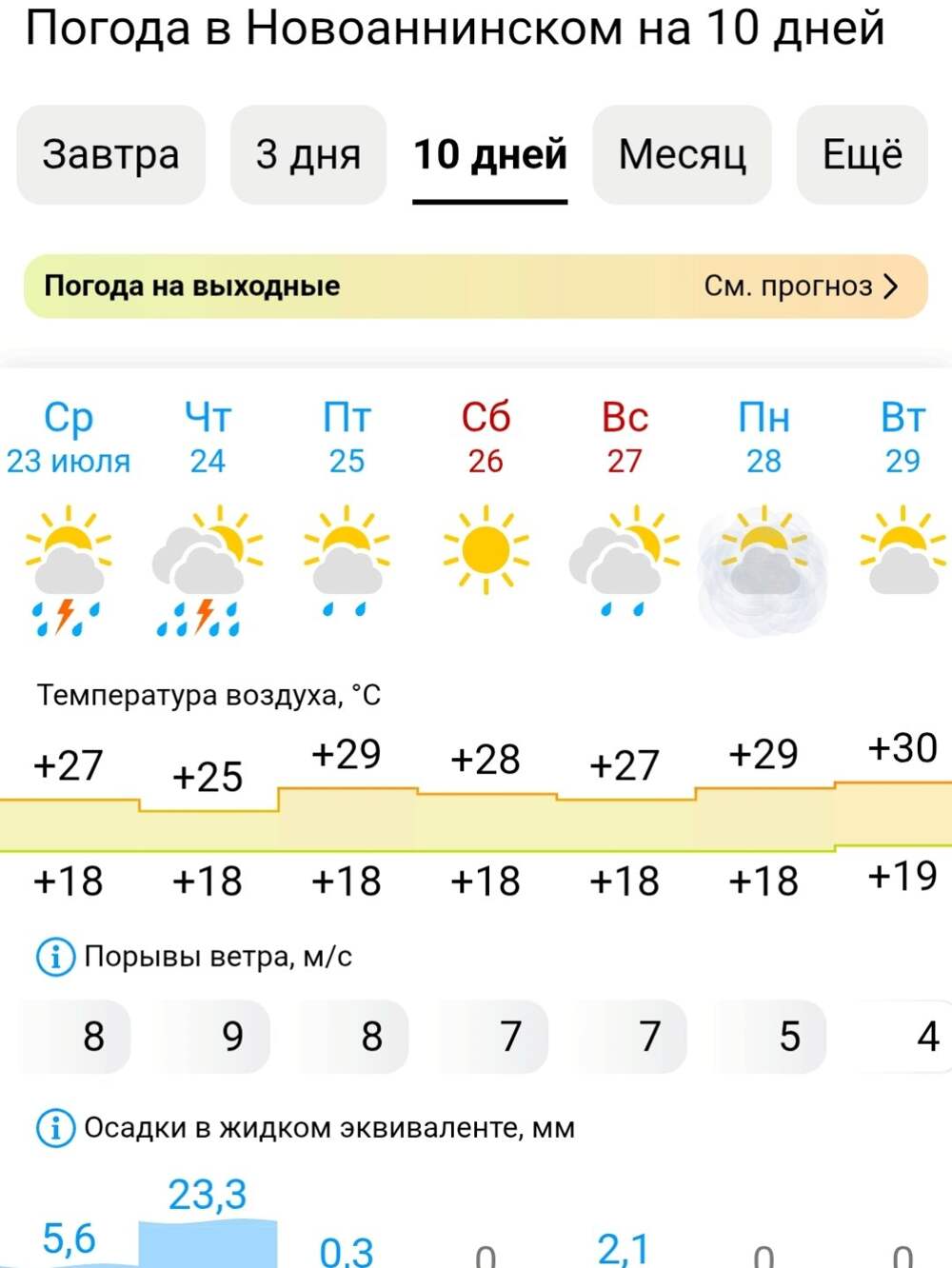Open Thursday 24 day forecast

[x=208, y=438]
